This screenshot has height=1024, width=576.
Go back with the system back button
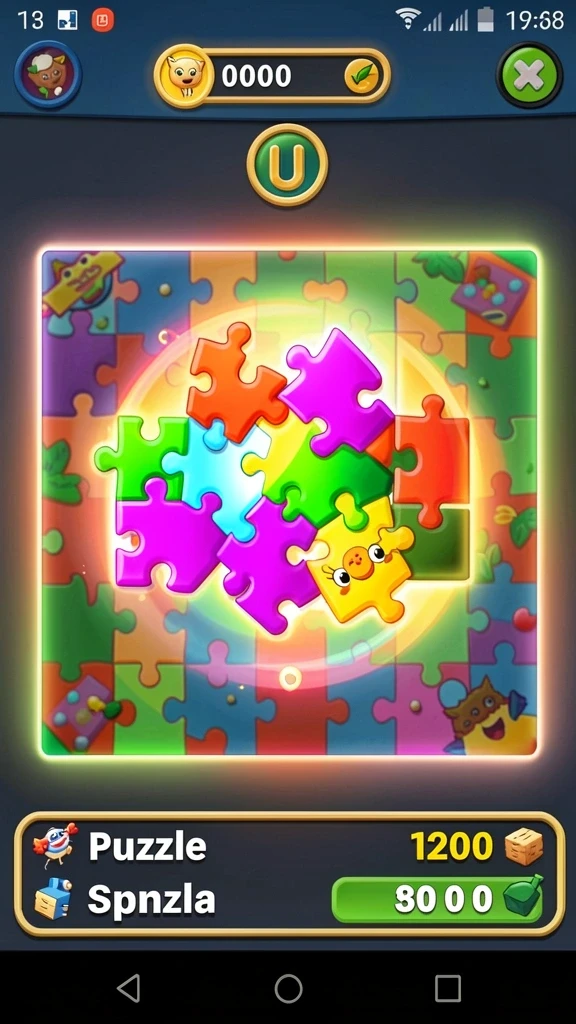point(129,988)
